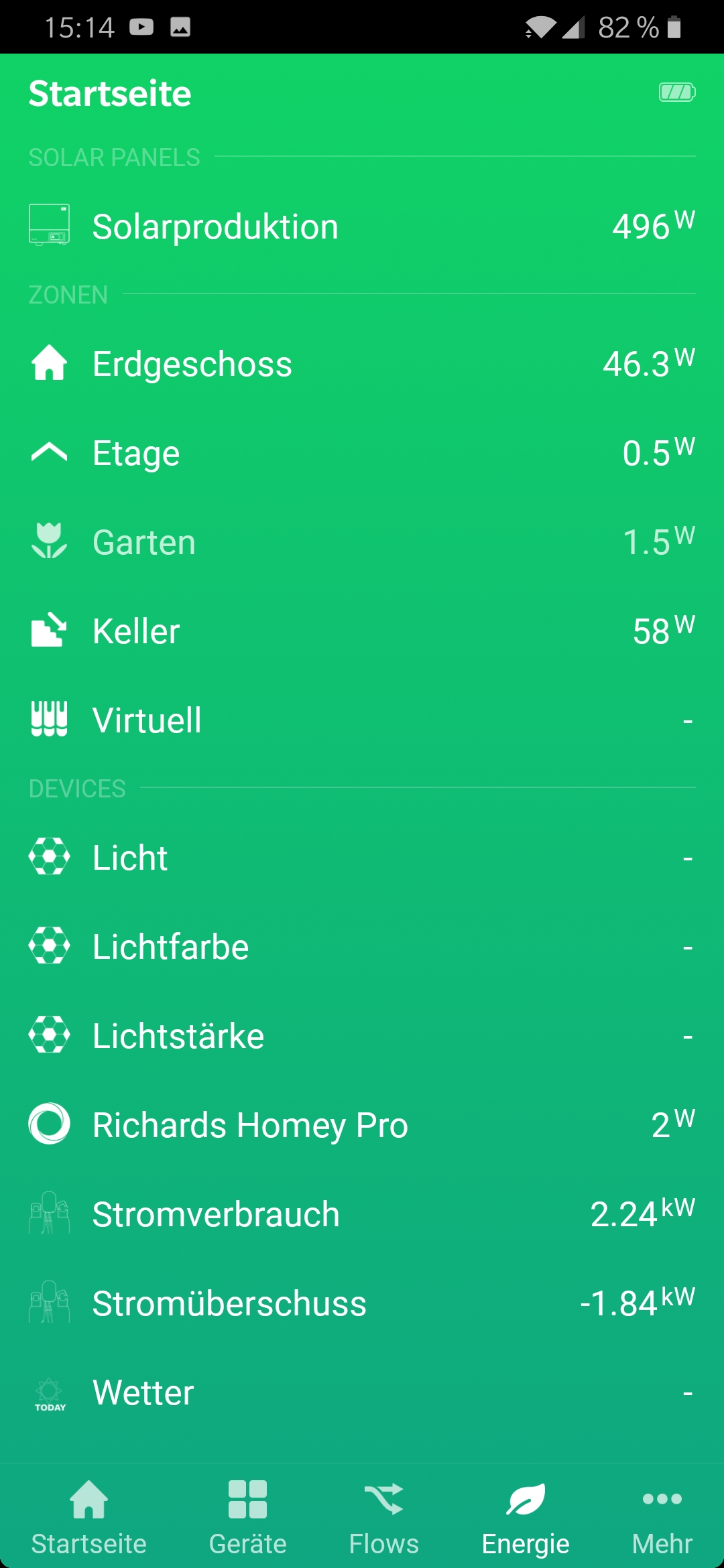Open the Stromverbrauch device
The image size is (724, 1568).
click(x=362, y=1214)
